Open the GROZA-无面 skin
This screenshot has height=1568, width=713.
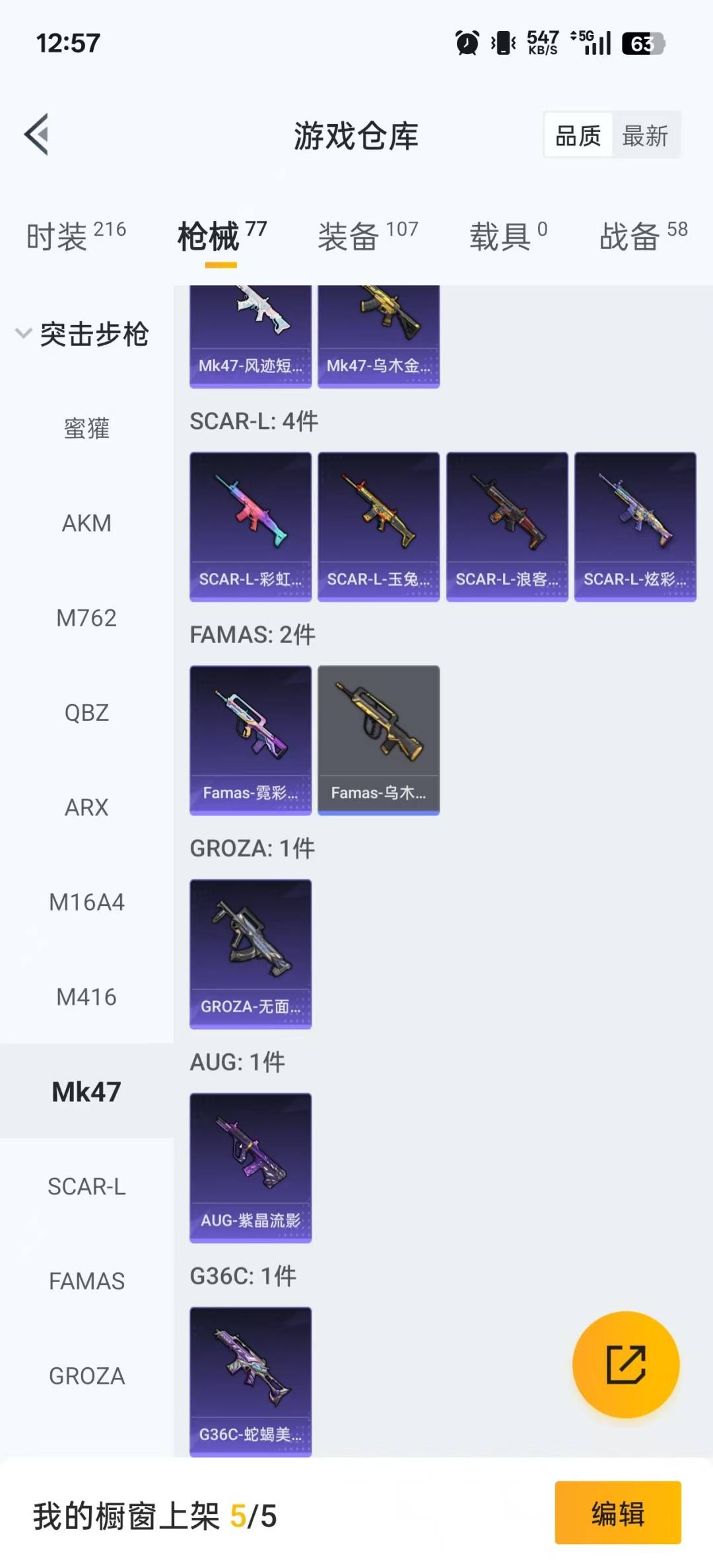coord(250,953)
